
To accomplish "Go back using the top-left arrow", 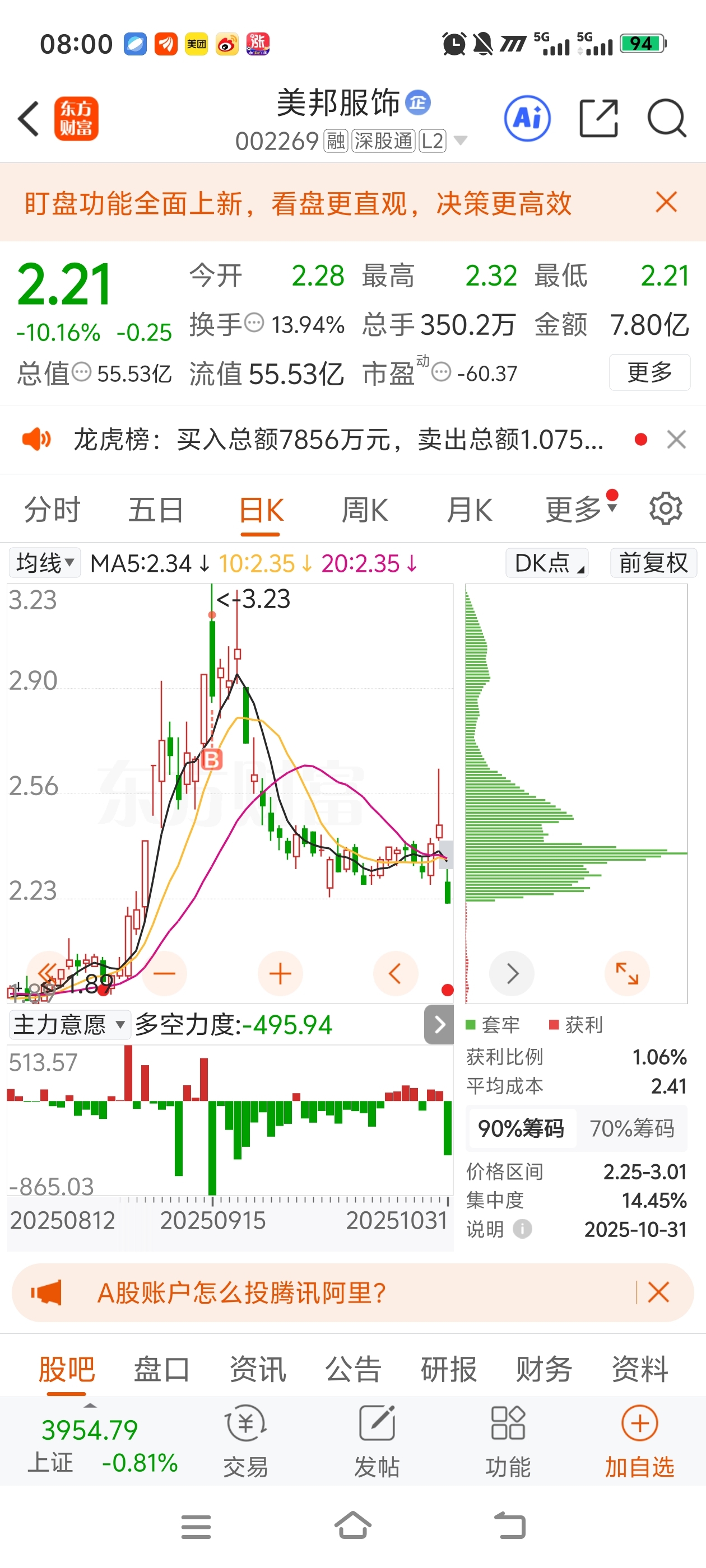I will coord(29,119).
